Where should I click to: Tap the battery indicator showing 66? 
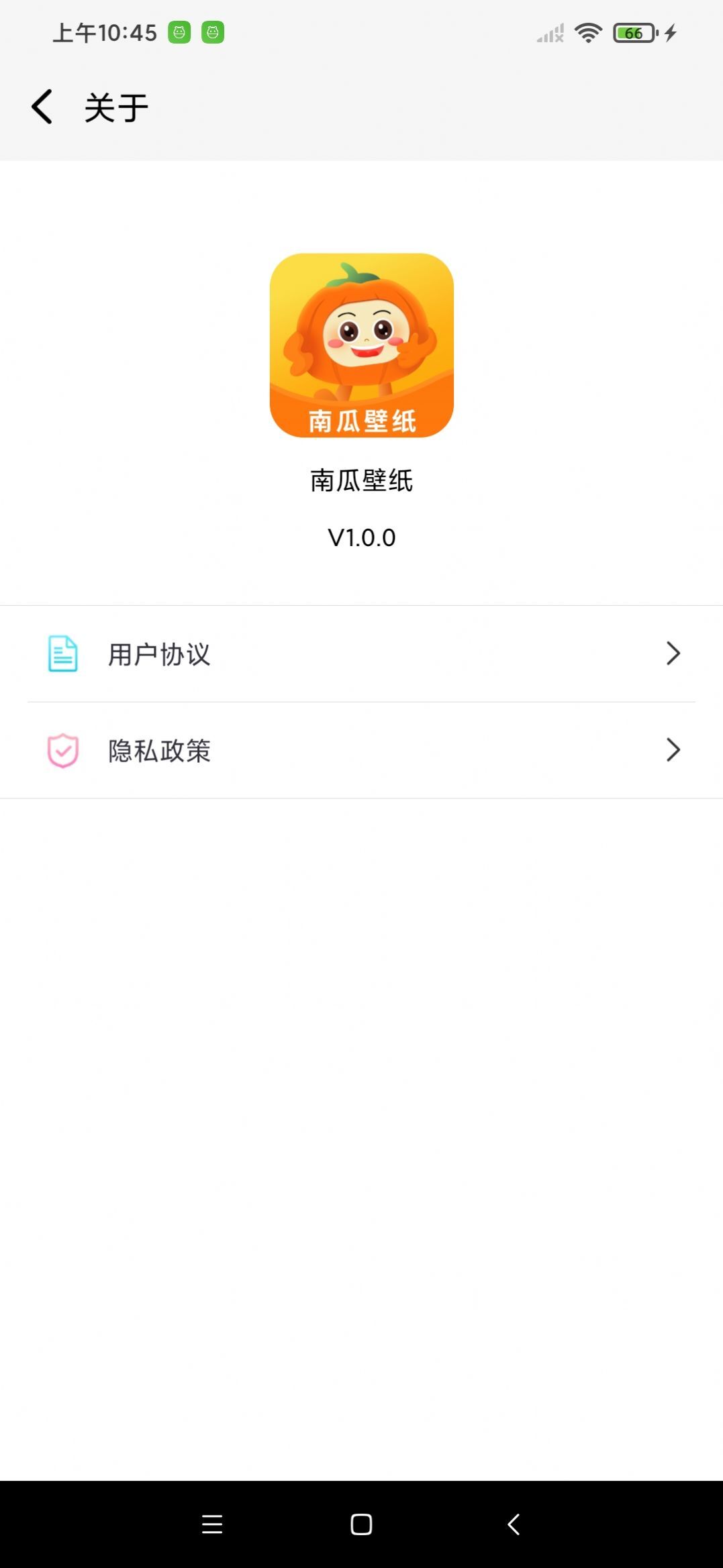pos(632,33)
